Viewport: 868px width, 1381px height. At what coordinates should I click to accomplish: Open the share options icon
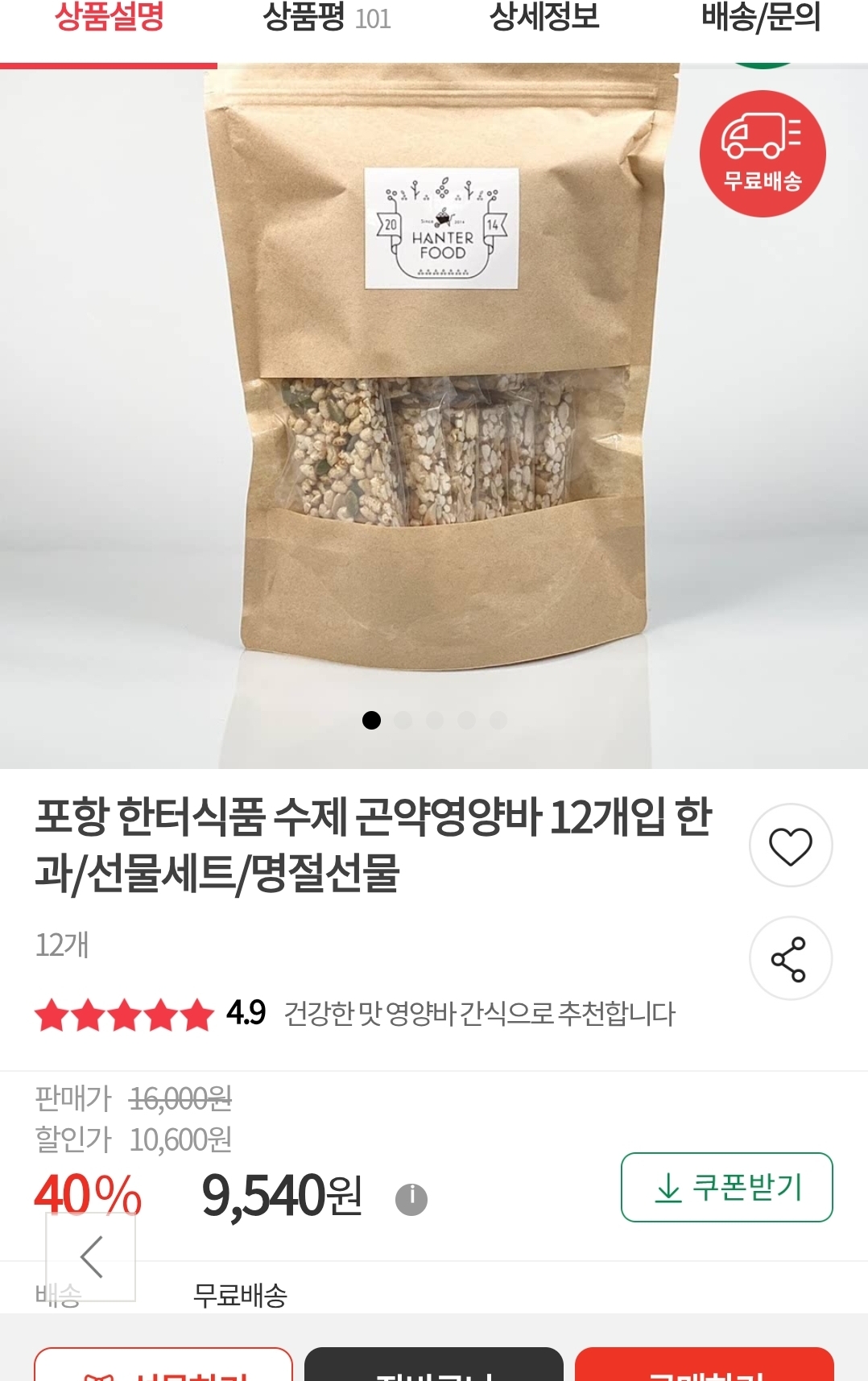790,957
